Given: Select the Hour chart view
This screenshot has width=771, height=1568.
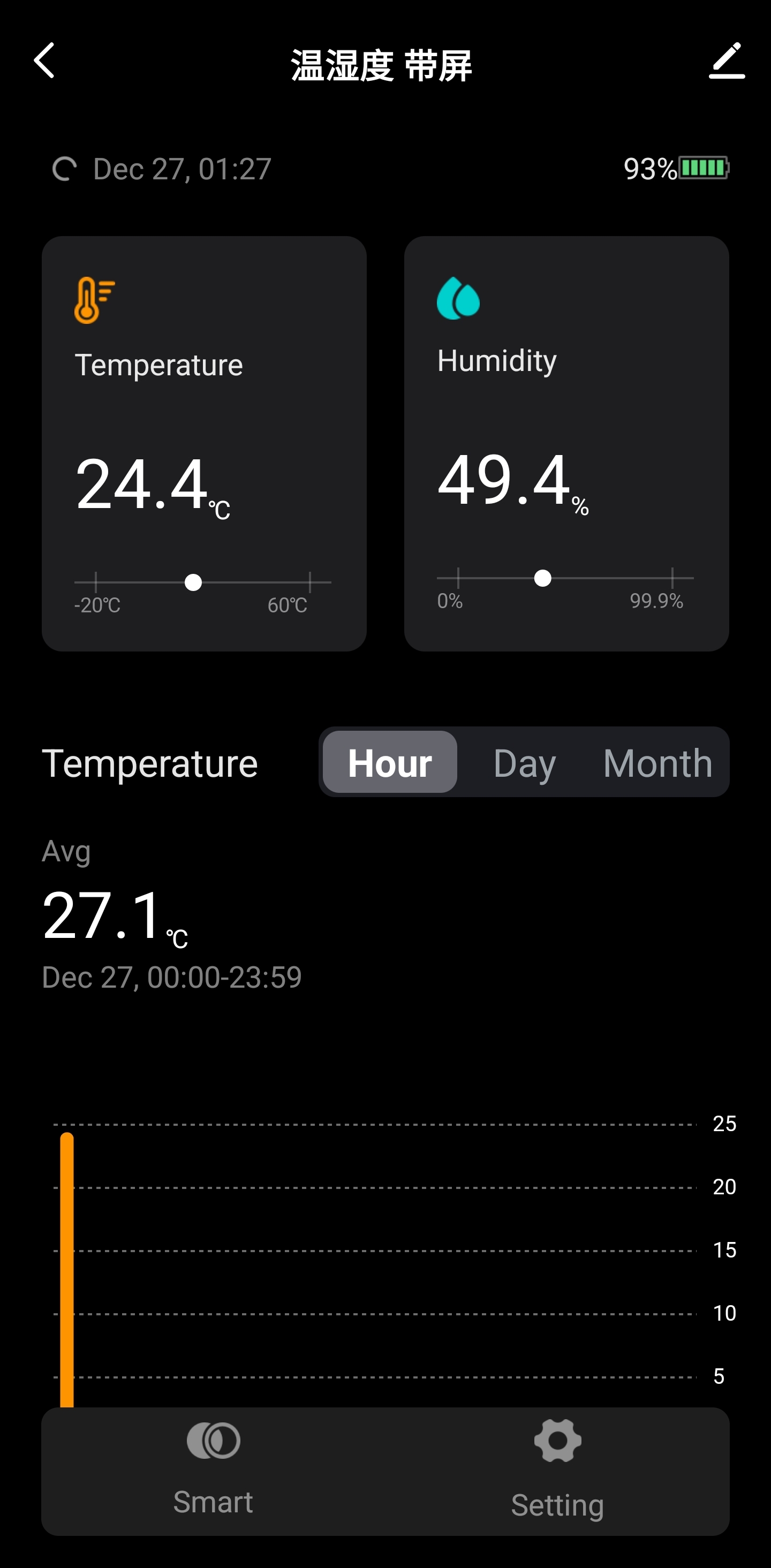Looking at the screenshot, I should click(390, 762).
